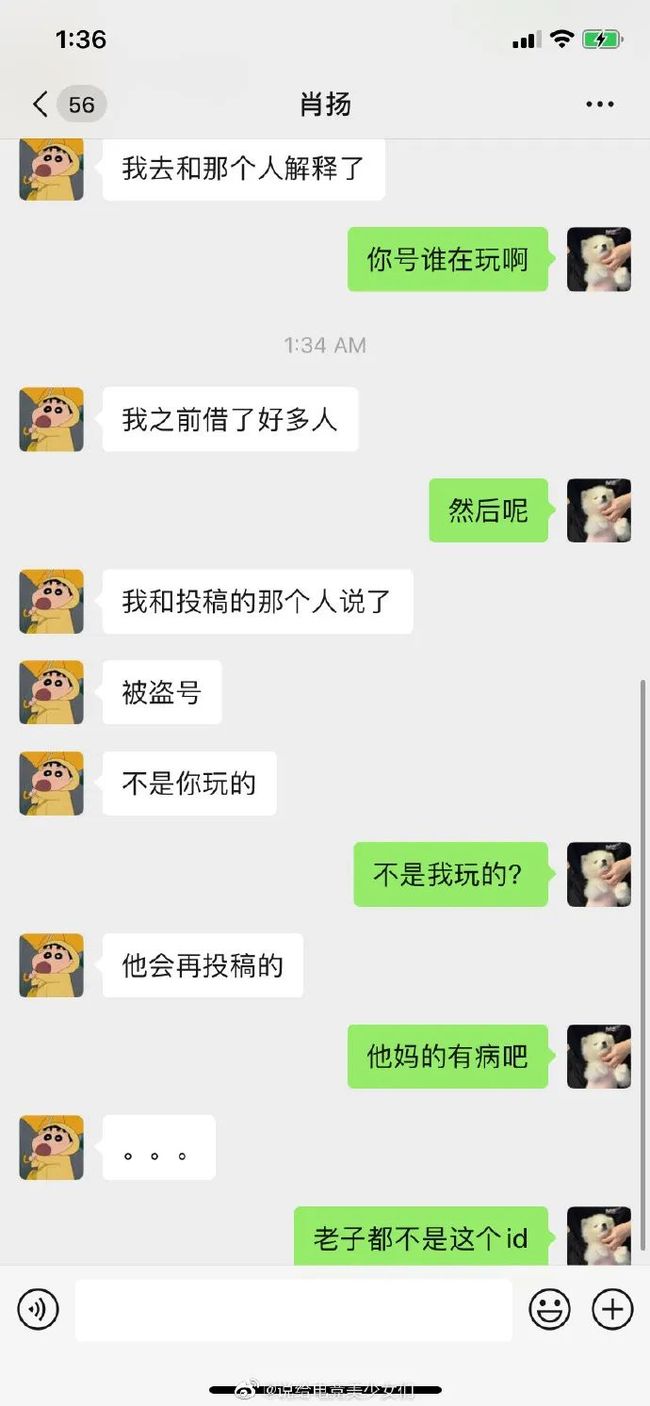Open the emoji sticker panel
This screenshot has height=1406, width=650.
click(x=549, y=1309)
